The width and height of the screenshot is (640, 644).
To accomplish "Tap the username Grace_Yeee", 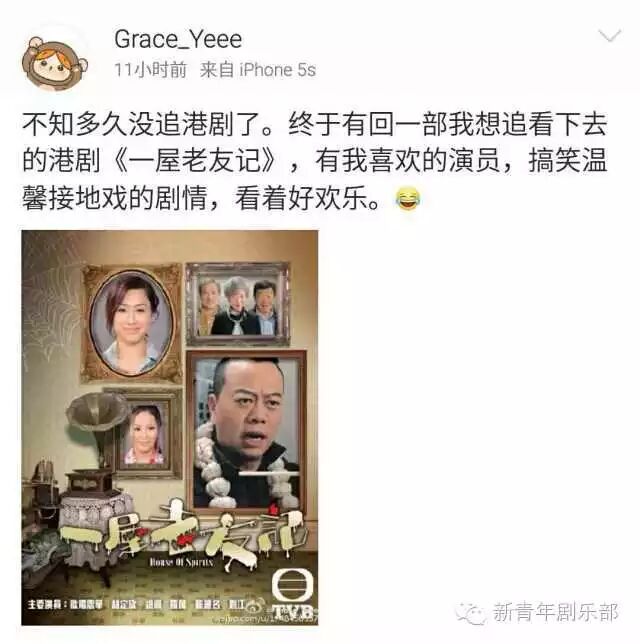I will click(x=178, y=39).
